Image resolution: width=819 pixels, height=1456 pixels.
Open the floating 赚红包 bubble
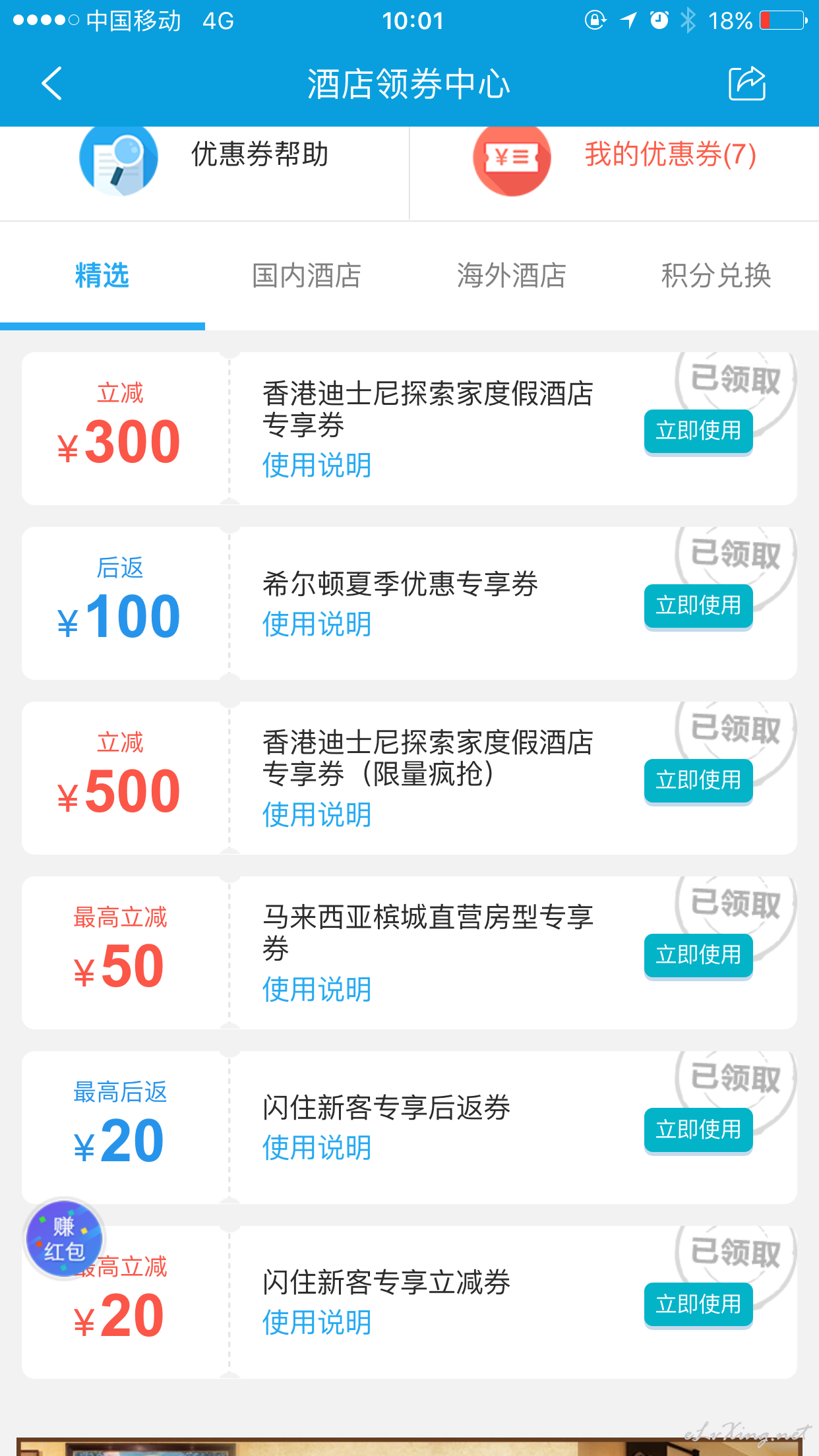pos(64,1239)
